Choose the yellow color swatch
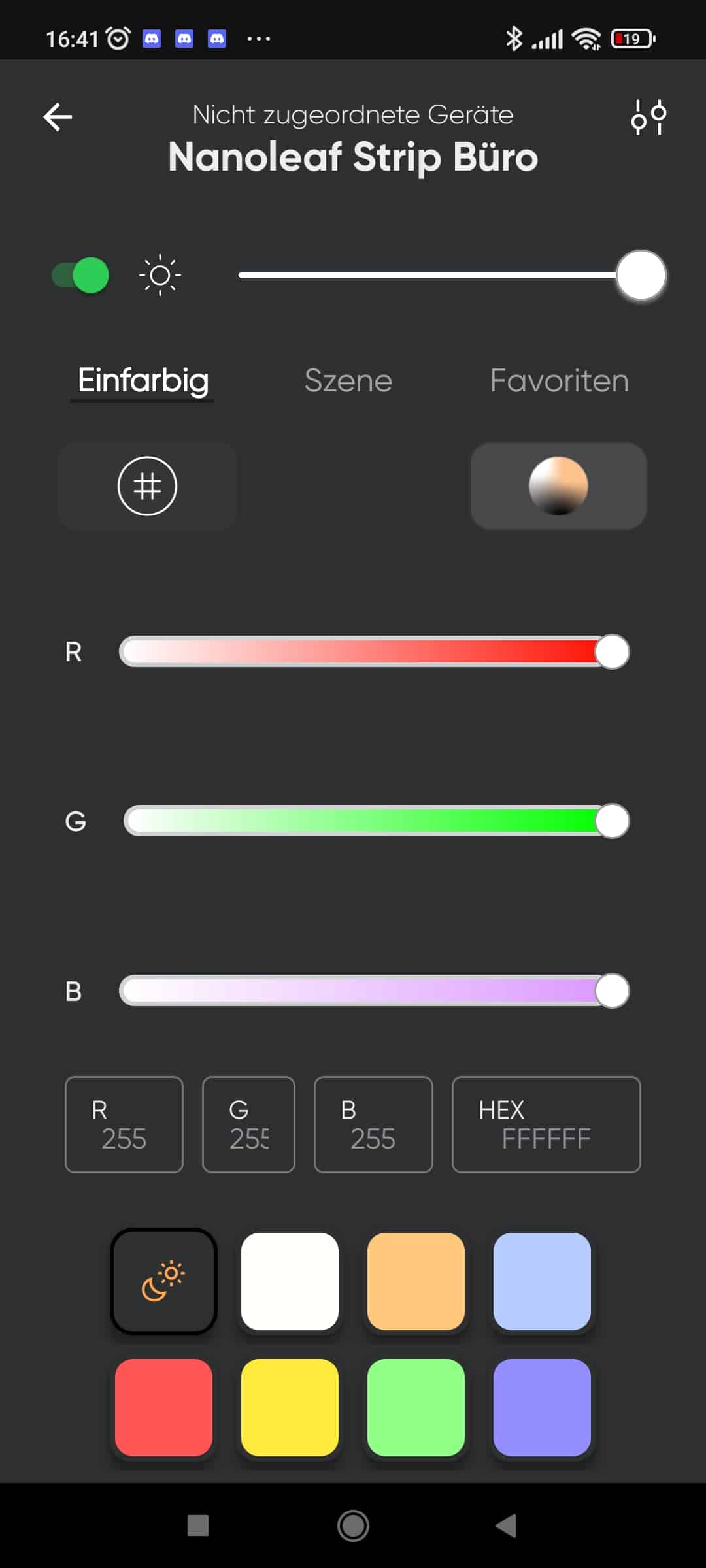Image resolution: width=706 pixels, height=1568 pixels. coord(290,1407)
